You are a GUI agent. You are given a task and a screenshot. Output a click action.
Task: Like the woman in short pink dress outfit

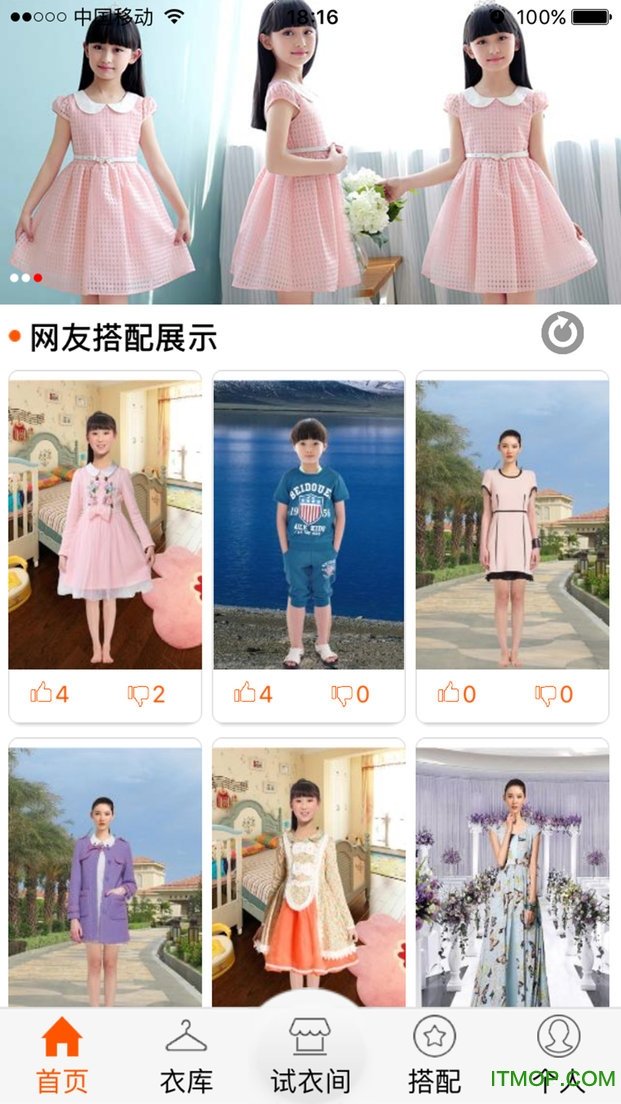457,694
